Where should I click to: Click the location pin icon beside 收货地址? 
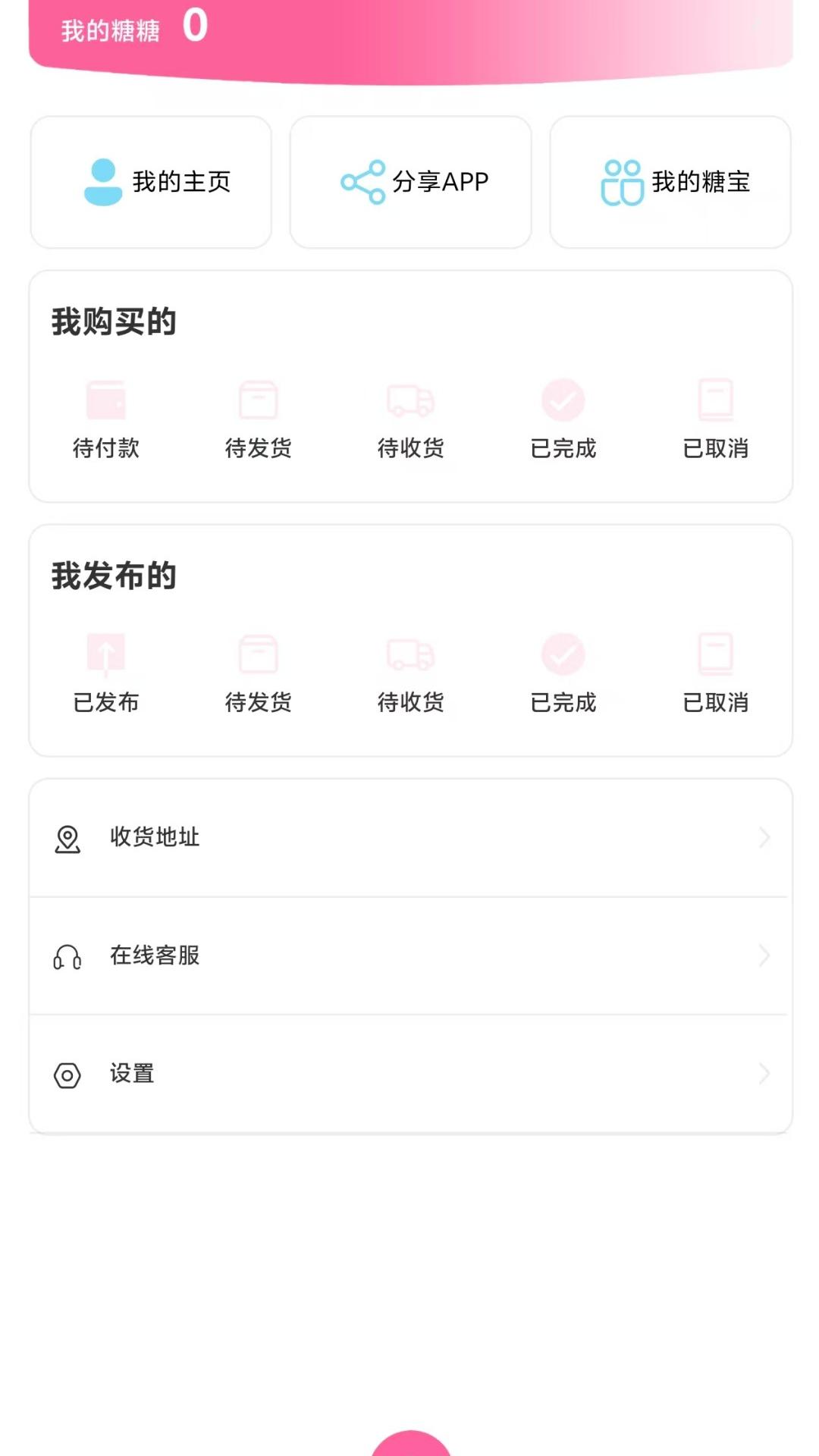click(68, 837)
